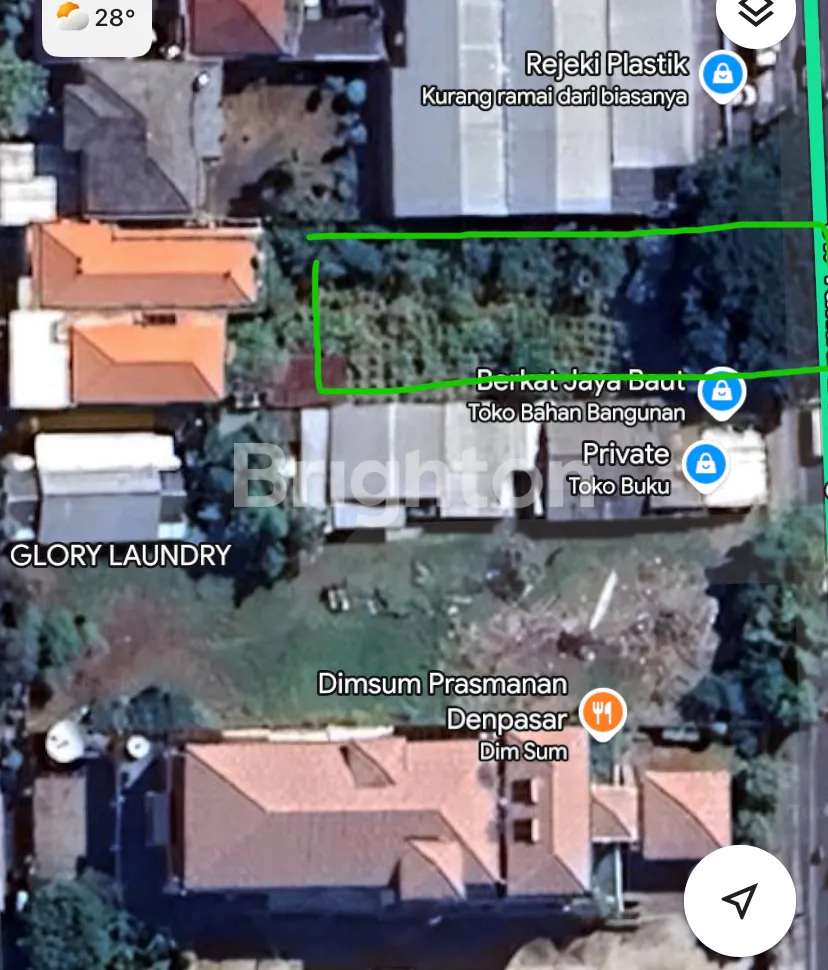Open the Rejeki Plastik shop marker
Image resolution: width=828 pixels, height=970 pixels.
click(x=721, y=76)
